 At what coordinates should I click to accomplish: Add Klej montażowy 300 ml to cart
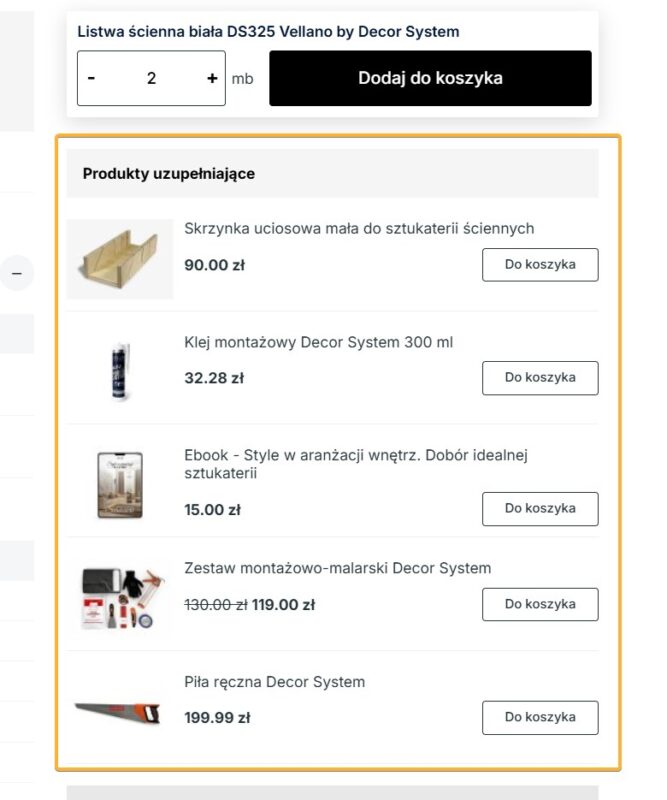[540, 378]
